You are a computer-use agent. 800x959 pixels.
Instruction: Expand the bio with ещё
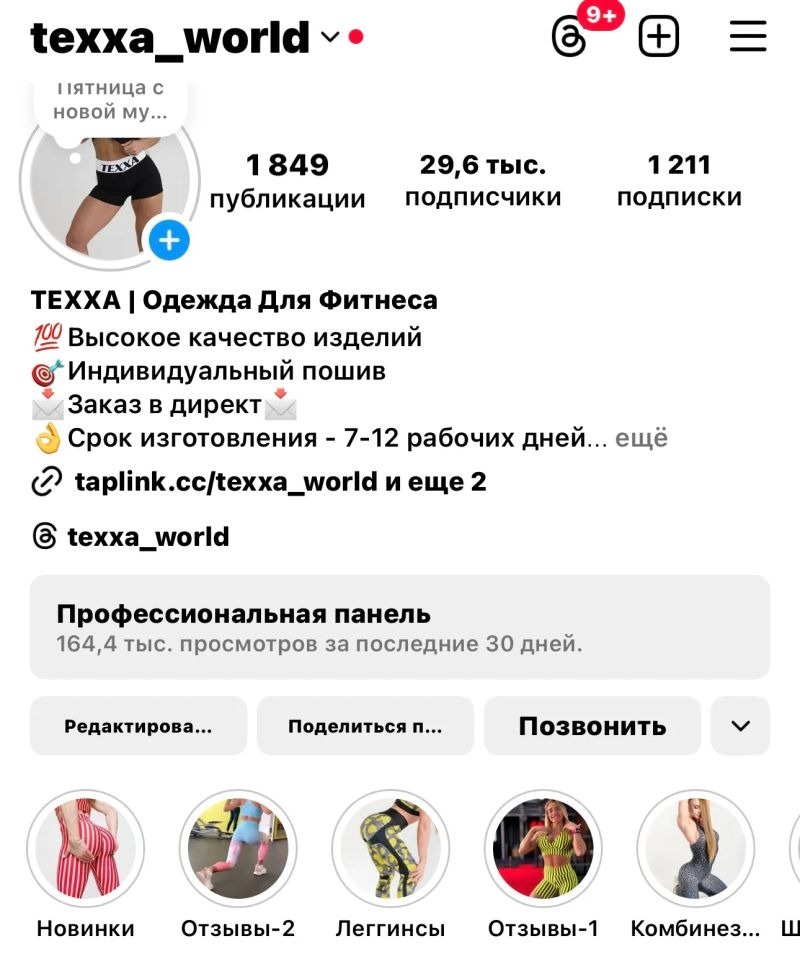[641, 438]
